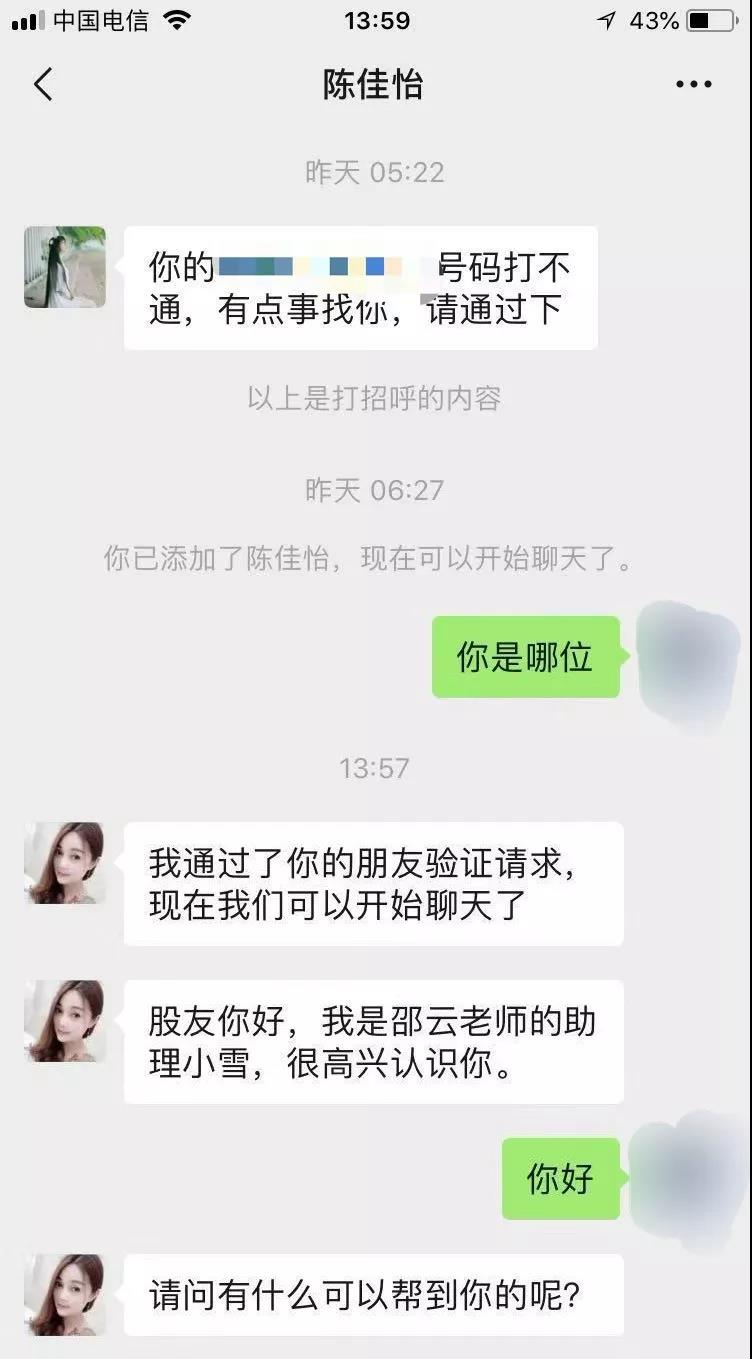Open the three-dot chat options menu

(x=693, y=85)
